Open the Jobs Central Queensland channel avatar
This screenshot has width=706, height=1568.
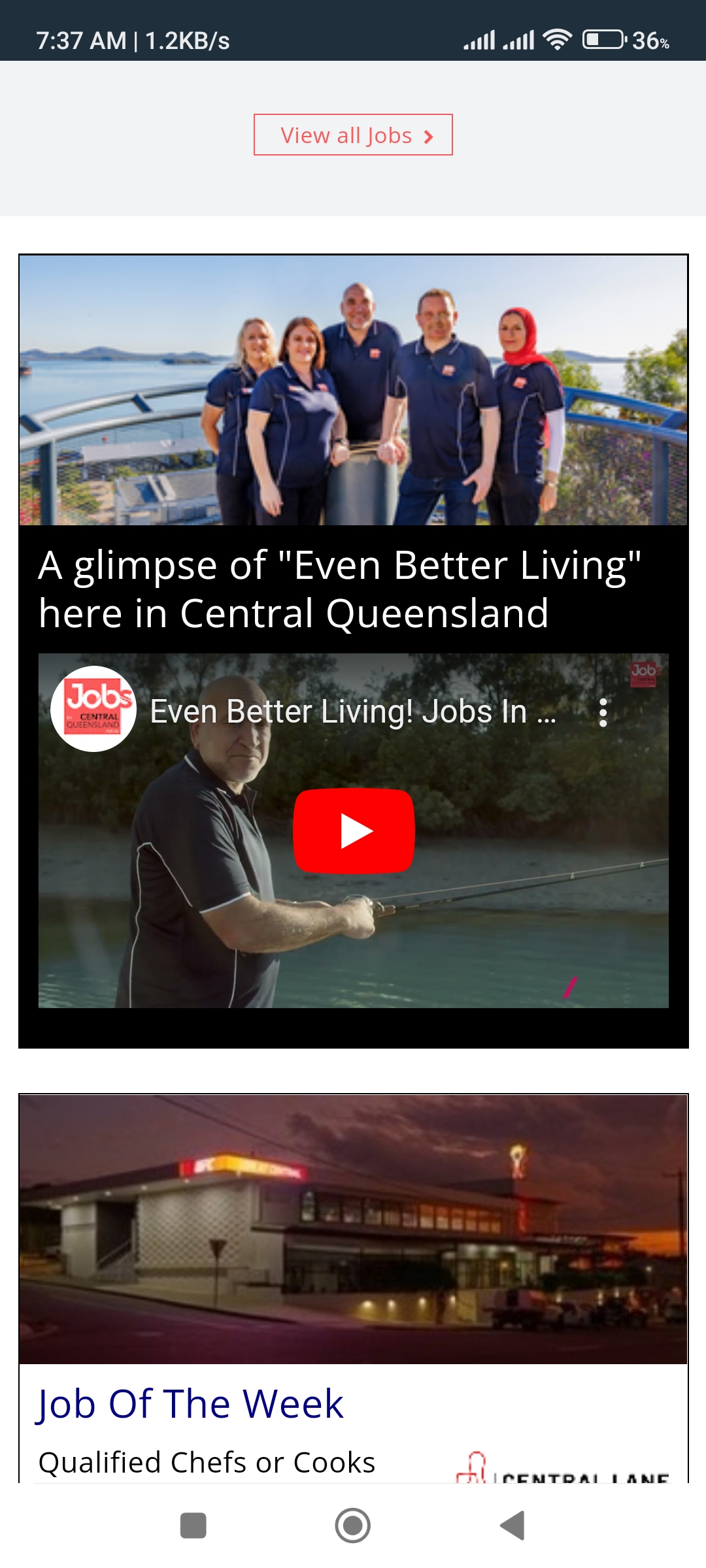pos(93,709)
